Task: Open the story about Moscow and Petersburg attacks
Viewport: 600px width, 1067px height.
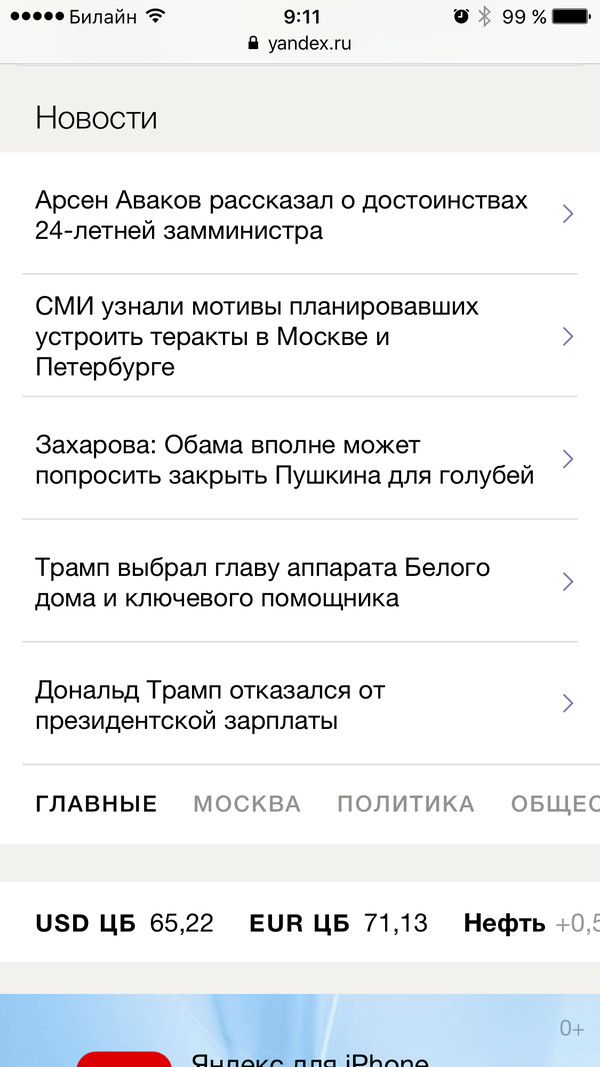Action: click(257, 336)
